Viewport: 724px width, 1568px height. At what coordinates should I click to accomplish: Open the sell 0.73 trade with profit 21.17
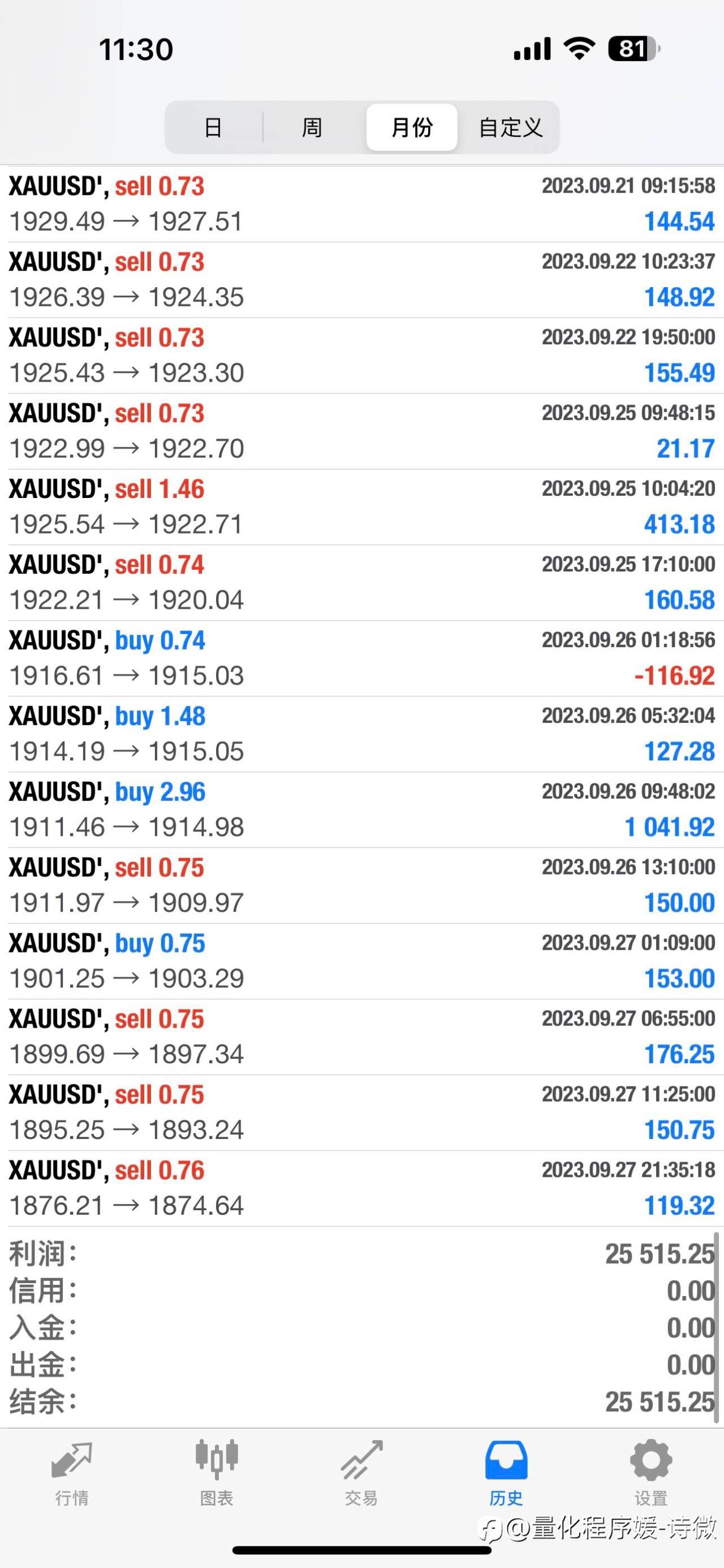click(361, 431)
